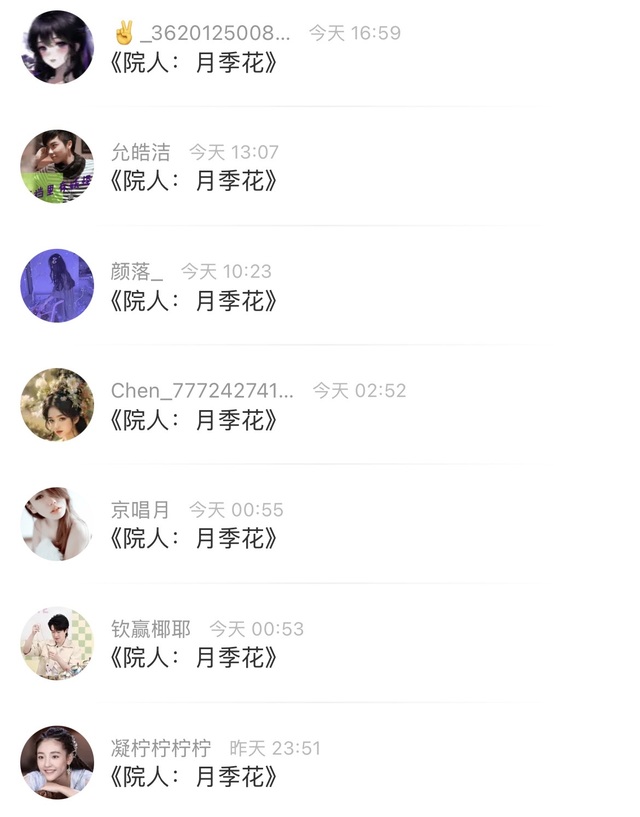Select the username 凝柠柠柠柠
Viewport: 640px width, 817px height.
point(161,748)
